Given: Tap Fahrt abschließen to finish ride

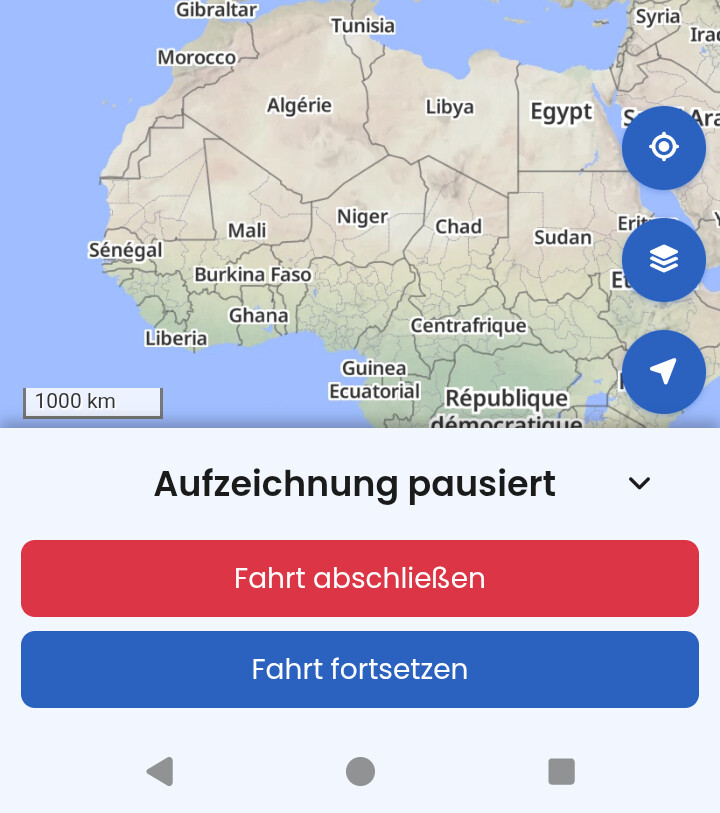Looking at the screenshot, I should (x=360, y=578).
